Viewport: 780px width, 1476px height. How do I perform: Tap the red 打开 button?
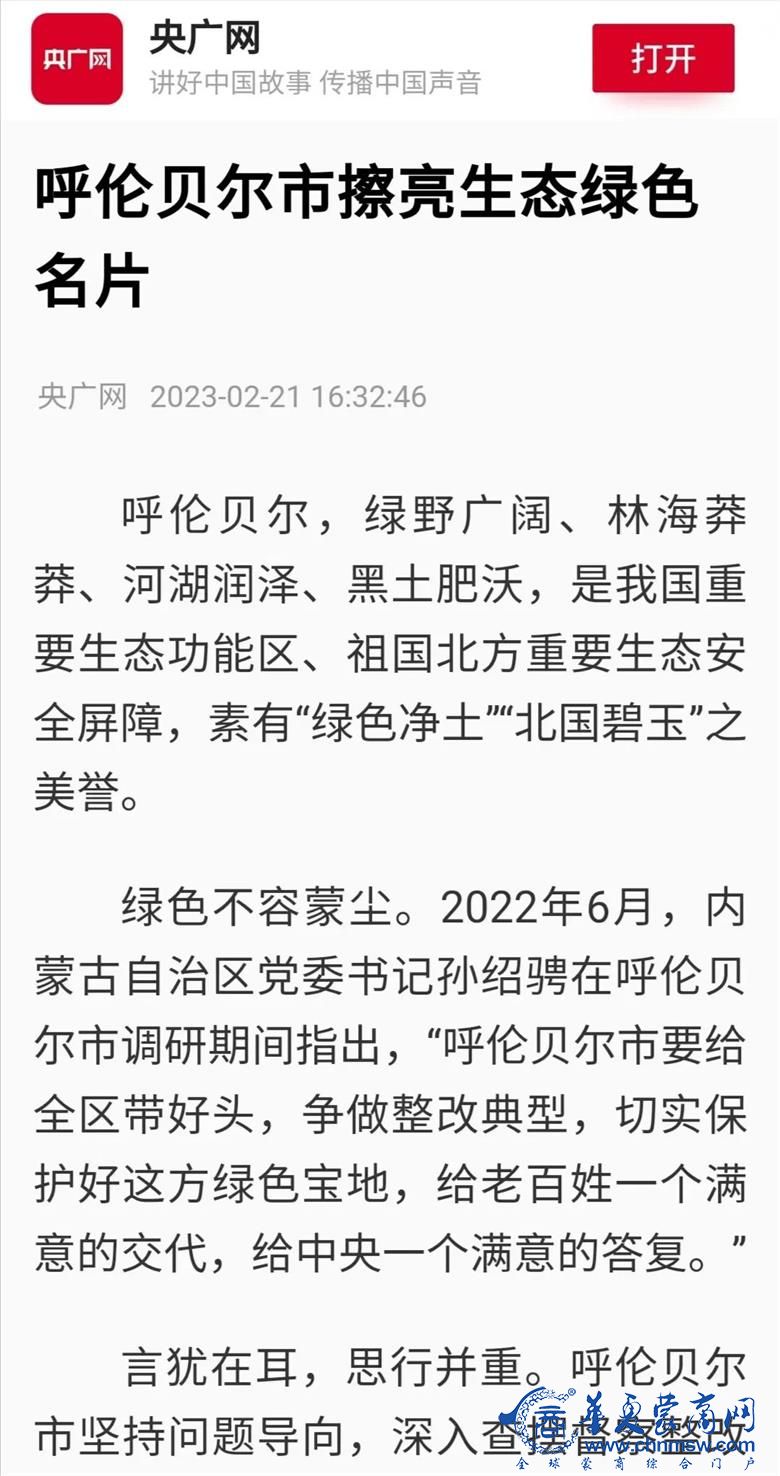coord(663,59)
